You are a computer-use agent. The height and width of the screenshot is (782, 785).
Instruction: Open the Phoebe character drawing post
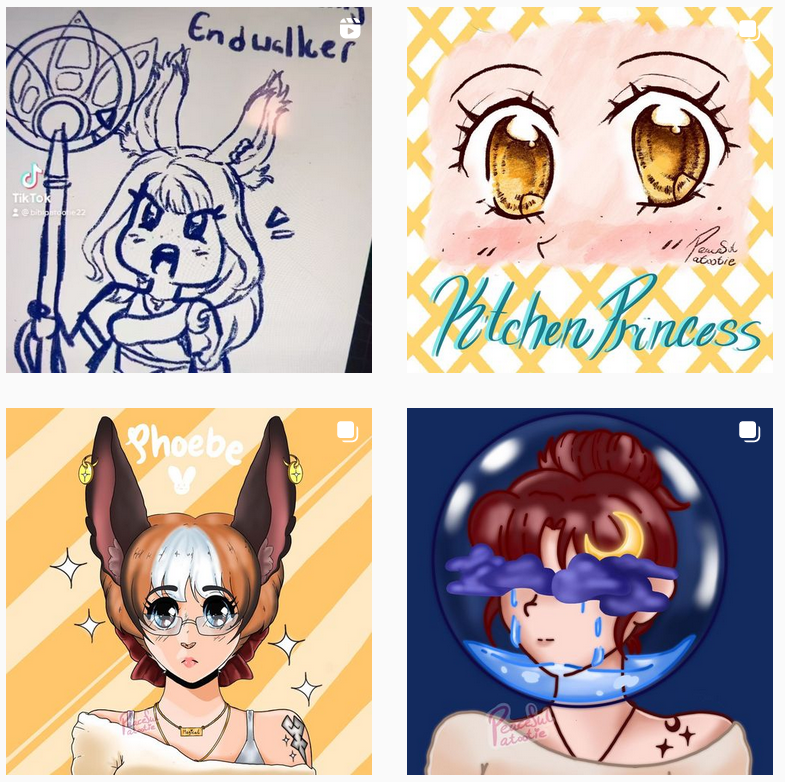tap(188, 593)
